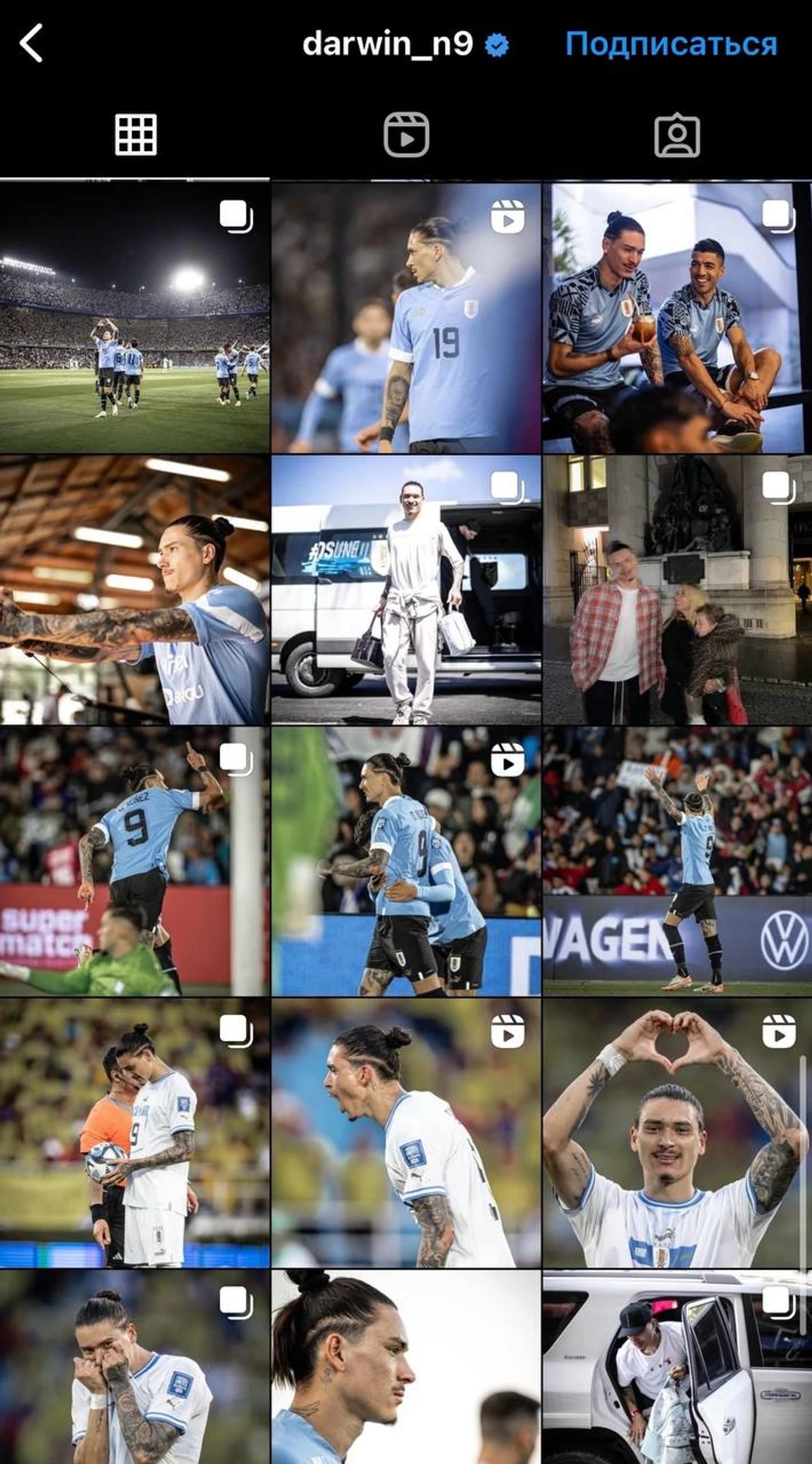The height and width of the screenshot is (1464, 812).
Task: Play the reel of two players hugging
Action: [405, 861]
